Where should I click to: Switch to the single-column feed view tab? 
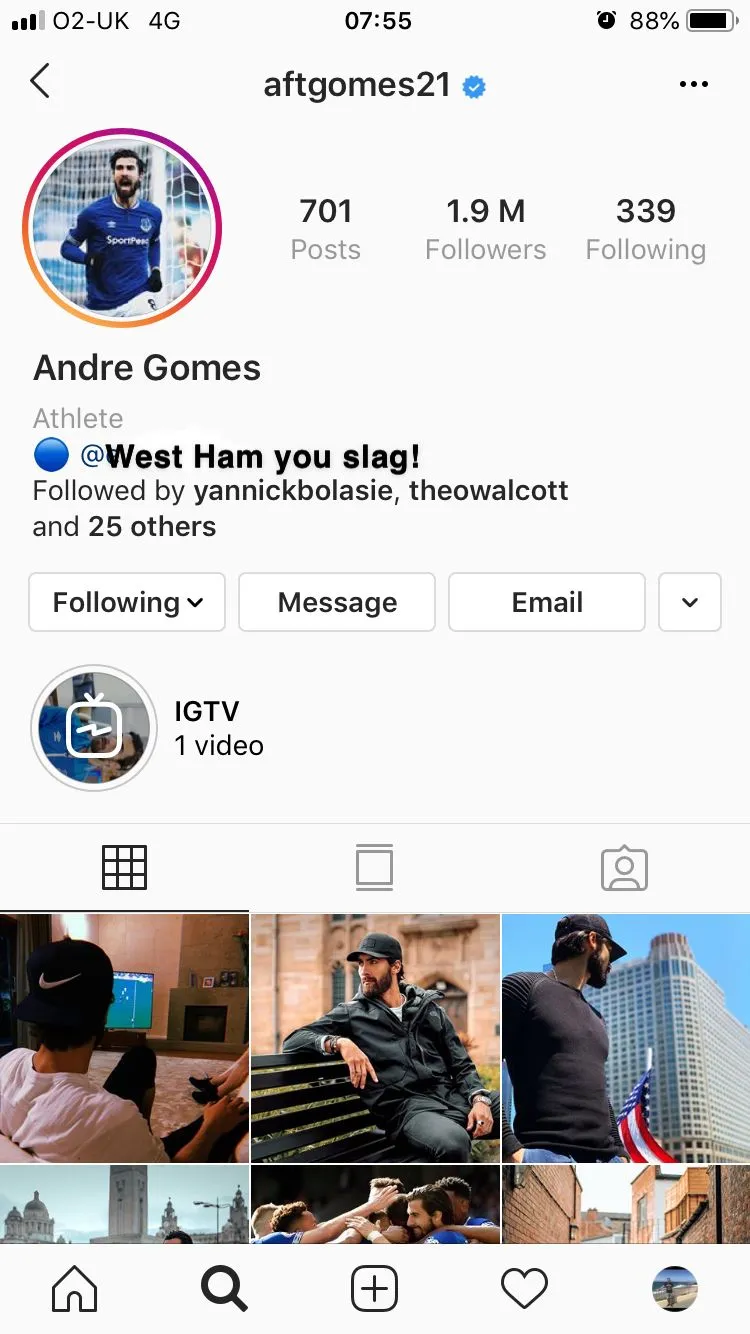coord(374,867)
